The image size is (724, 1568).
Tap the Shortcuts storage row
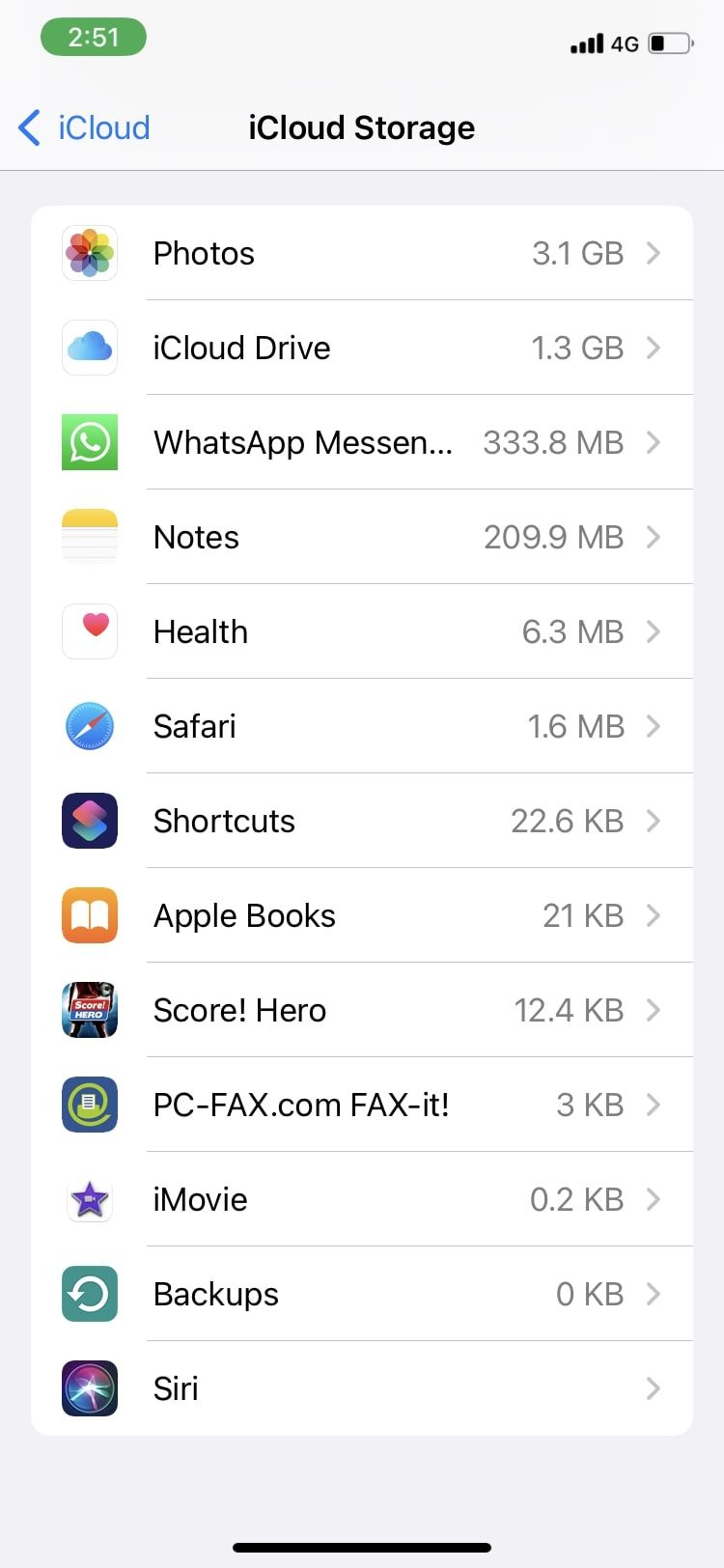pos(362,821)
